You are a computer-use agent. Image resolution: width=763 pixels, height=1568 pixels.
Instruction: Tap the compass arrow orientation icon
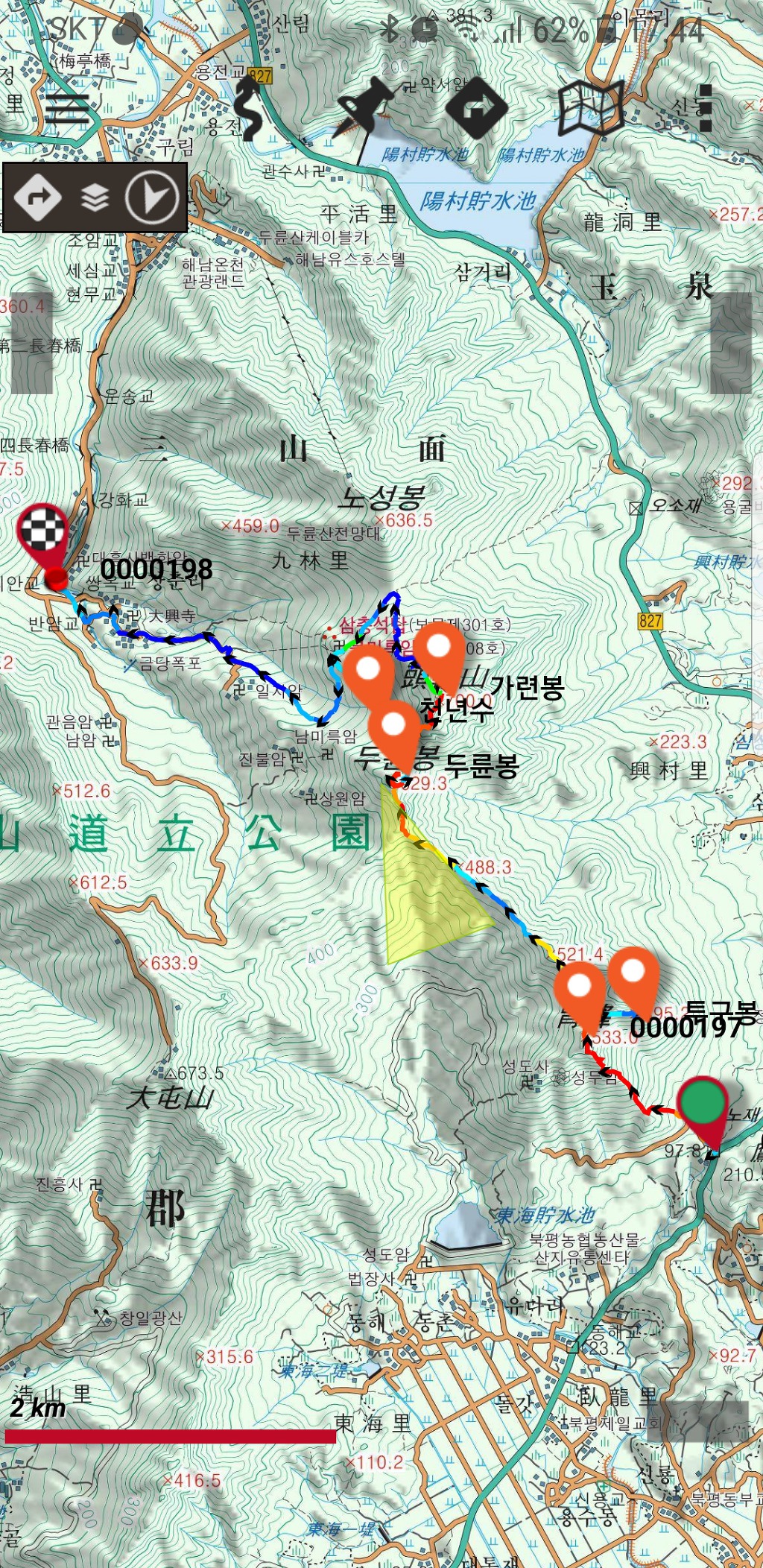click(152, 197)
